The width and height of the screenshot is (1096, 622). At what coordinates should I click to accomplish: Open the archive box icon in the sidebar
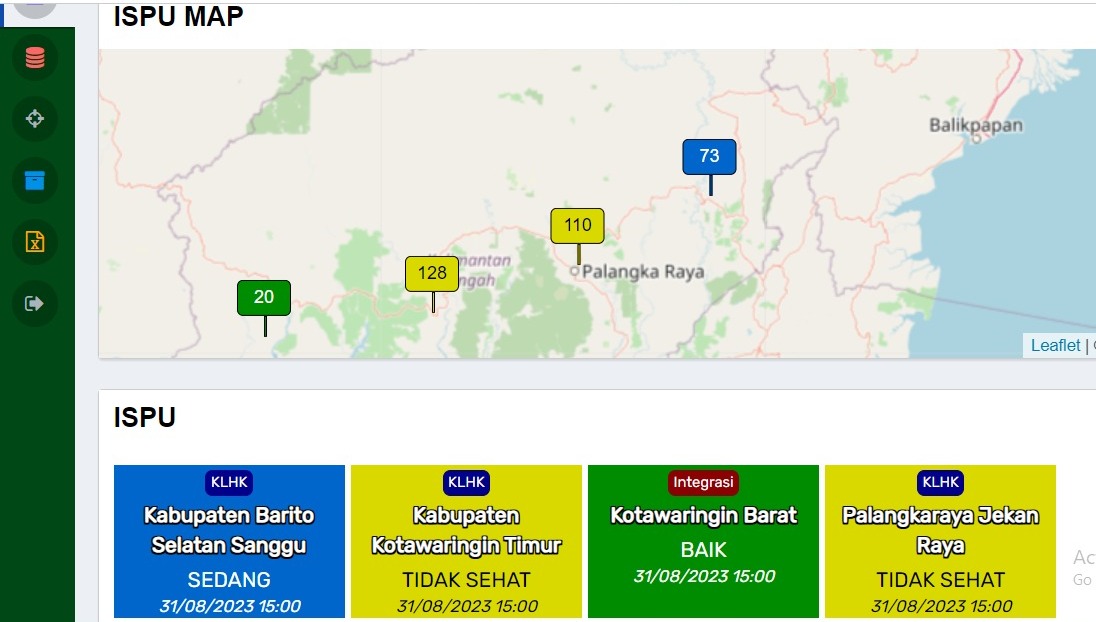coord(35,180)
